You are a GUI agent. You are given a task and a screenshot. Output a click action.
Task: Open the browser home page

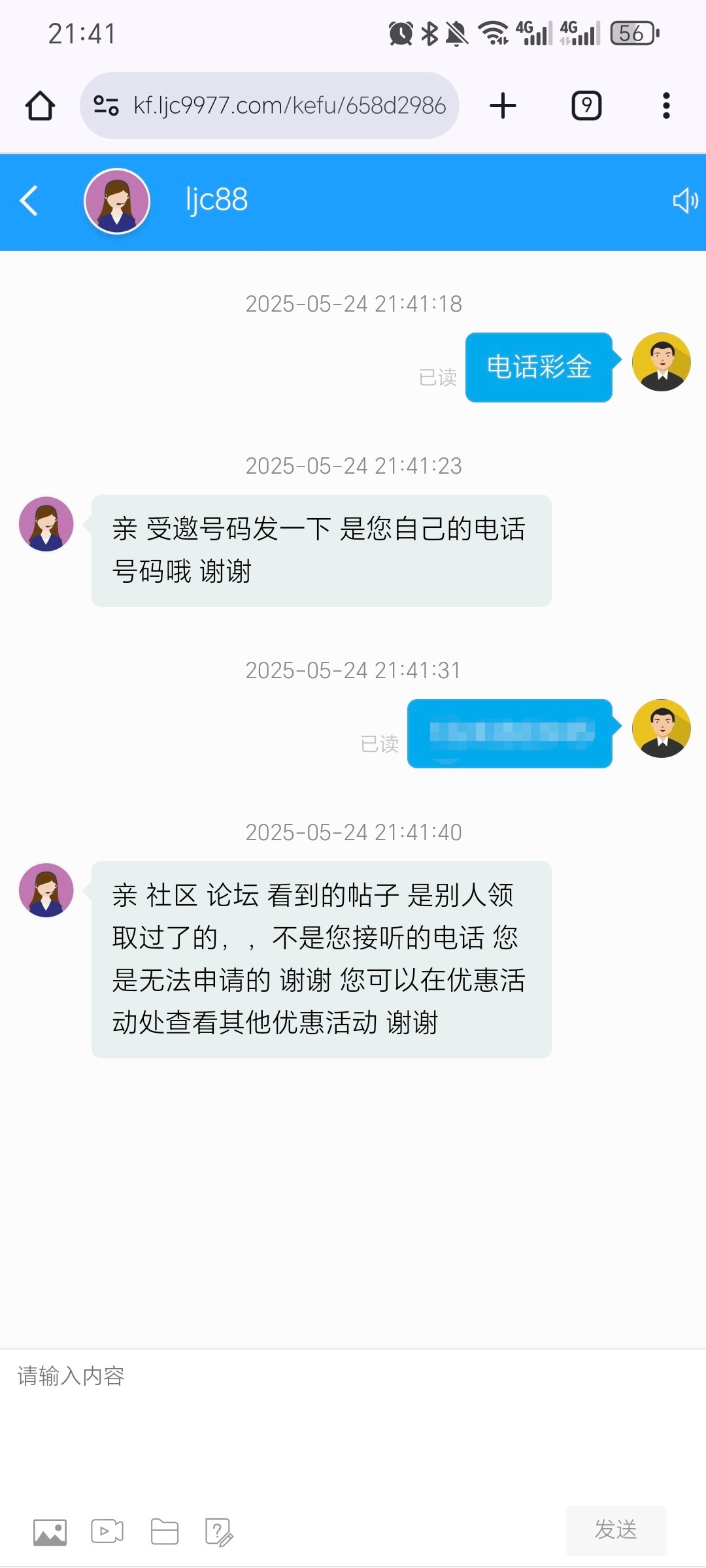40,106
